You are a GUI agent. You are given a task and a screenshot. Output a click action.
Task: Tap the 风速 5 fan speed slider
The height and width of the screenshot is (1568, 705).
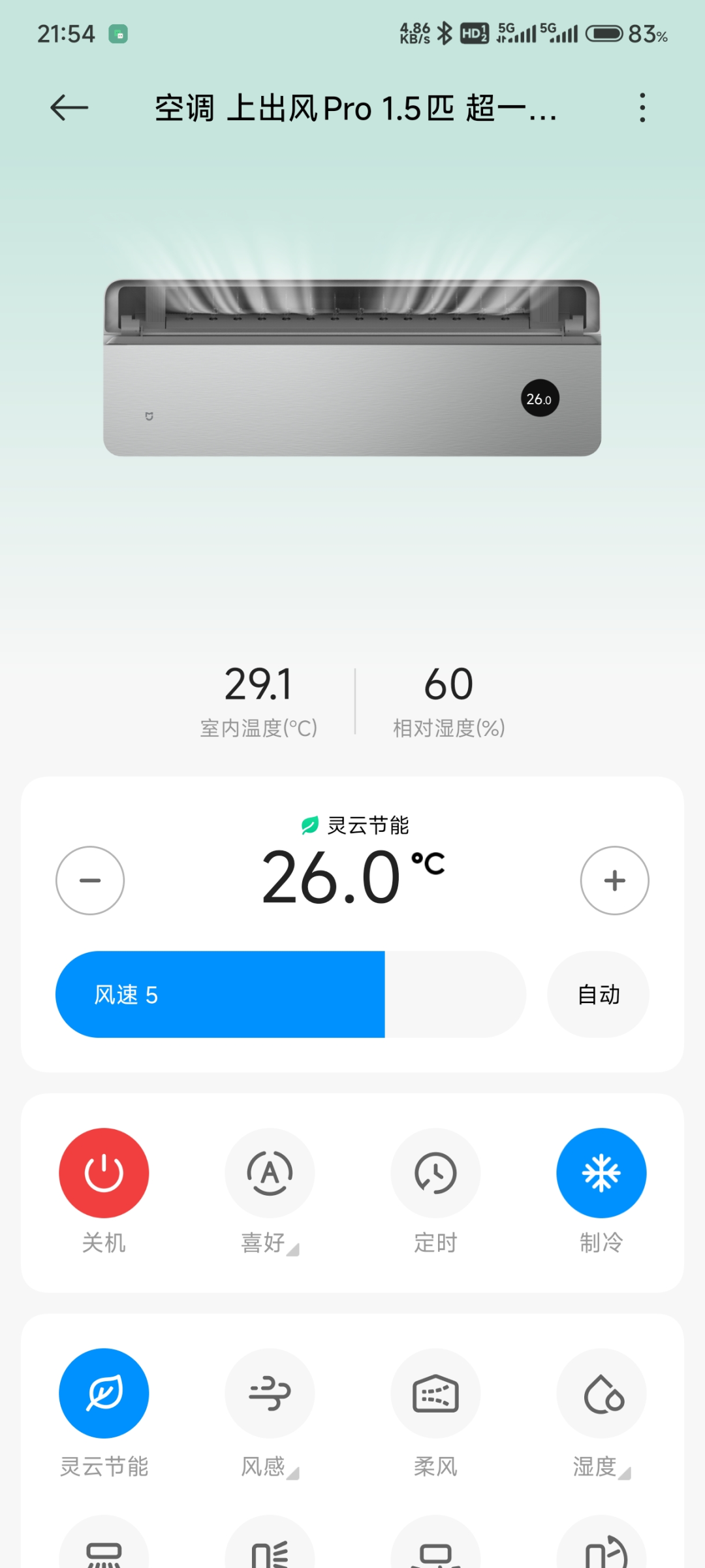(x=290, y=994)
